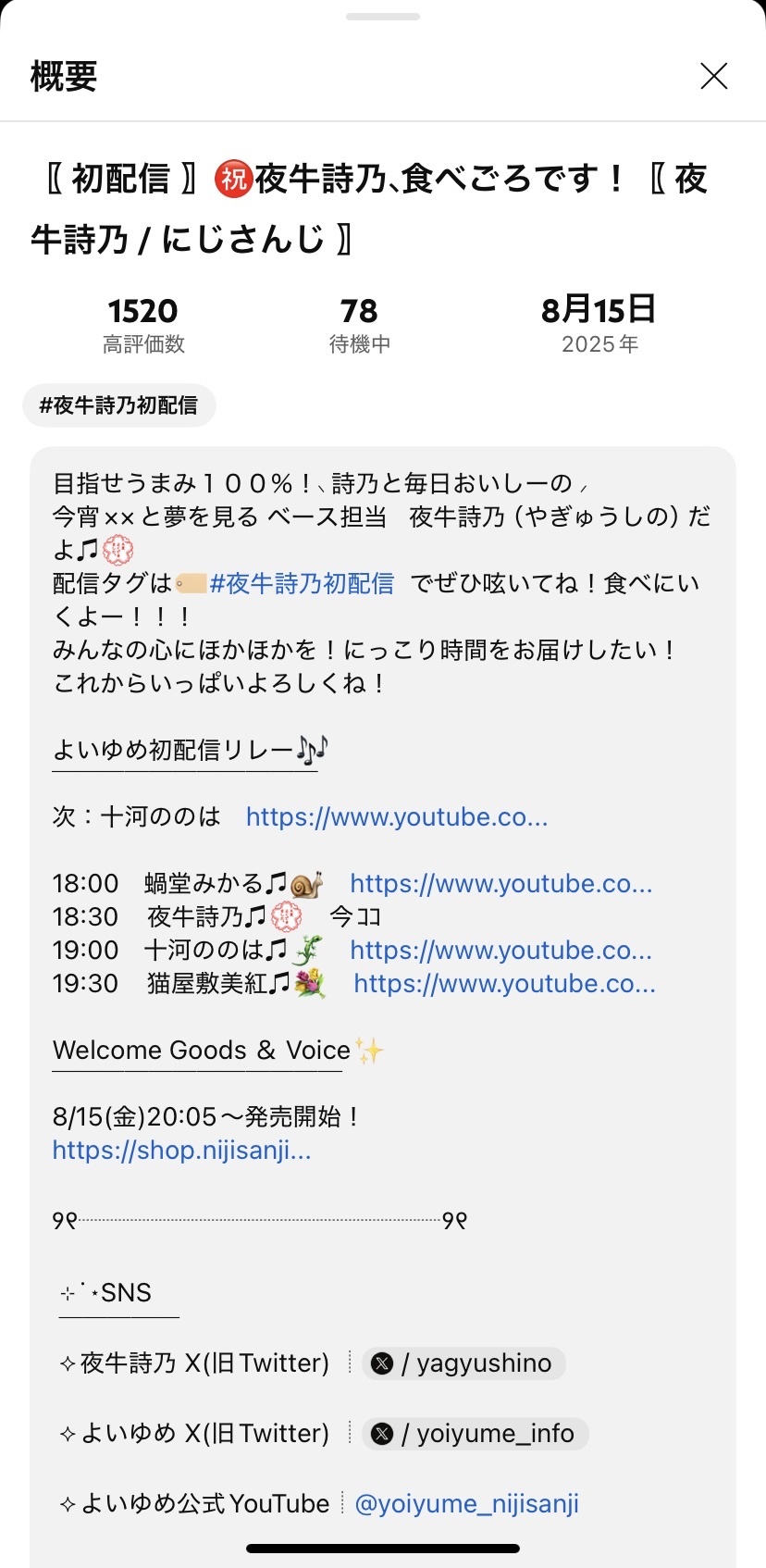
Task: Open yagyushino X profile chip
Action: 463,1363
